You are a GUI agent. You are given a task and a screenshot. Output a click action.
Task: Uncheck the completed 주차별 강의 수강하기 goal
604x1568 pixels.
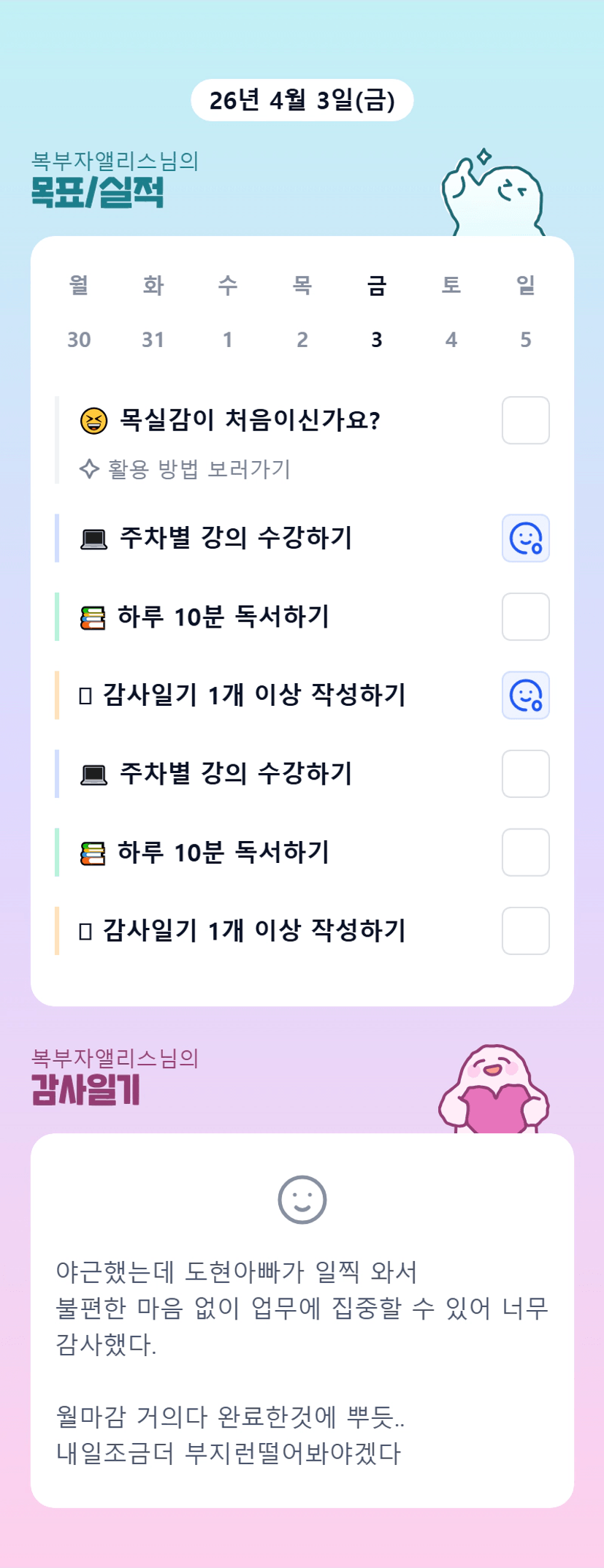coord(525,538)
